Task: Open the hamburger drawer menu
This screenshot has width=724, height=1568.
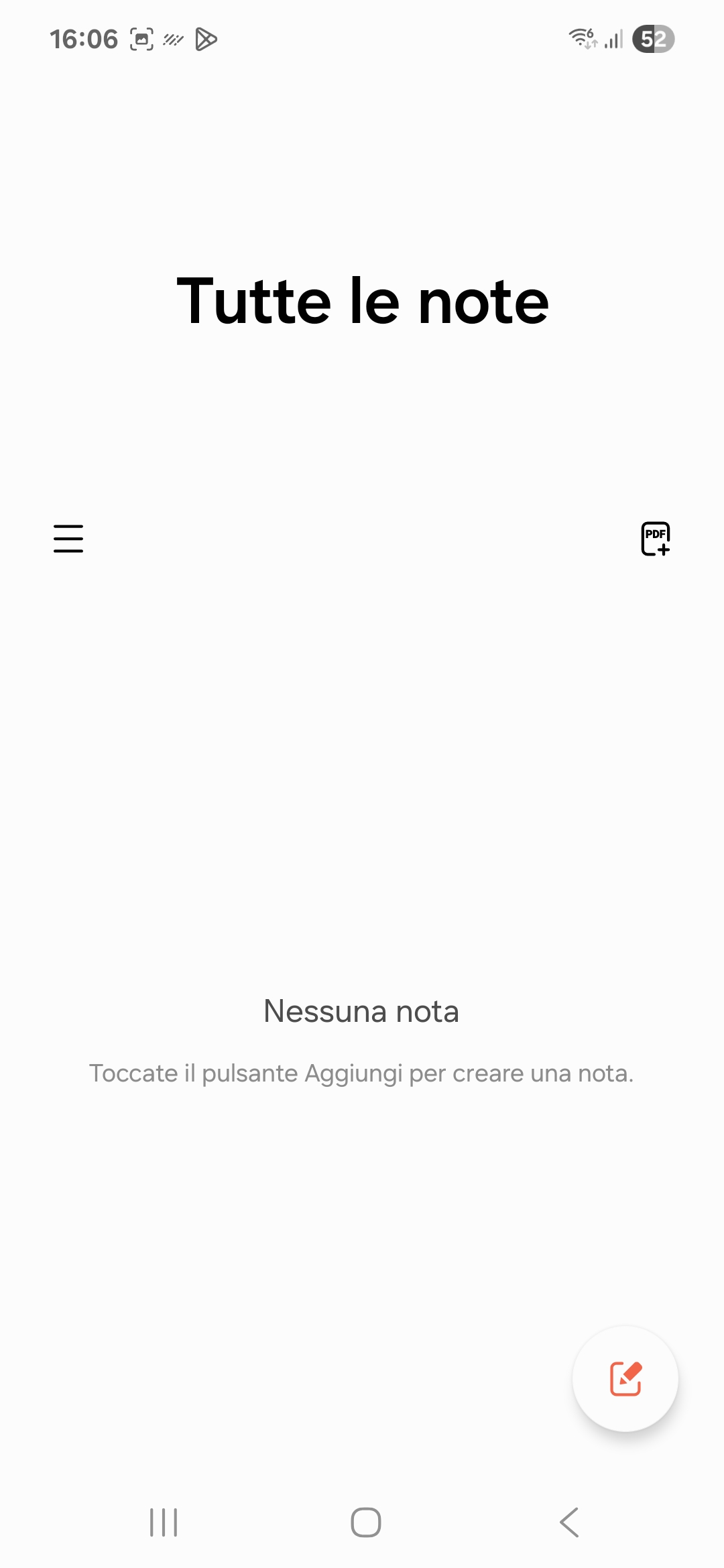Action: point(68,539)
